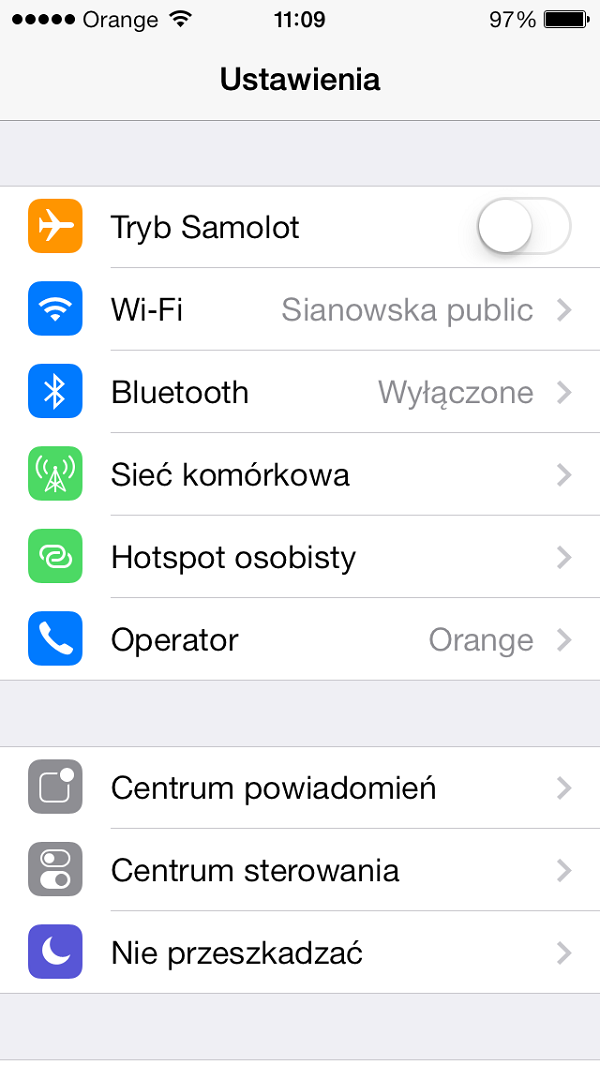
Task: Toggle the Tryb Samolot switch
Action: 524,226
